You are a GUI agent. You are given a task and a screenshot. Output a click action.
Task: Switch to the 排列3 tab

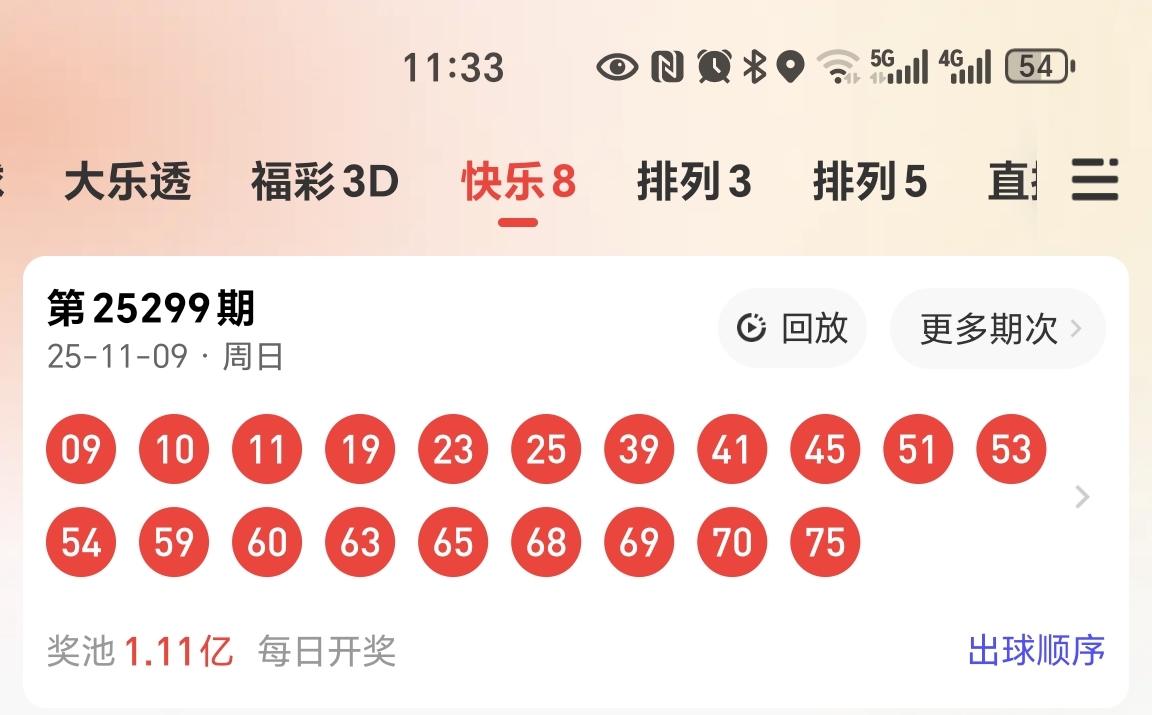693,183
